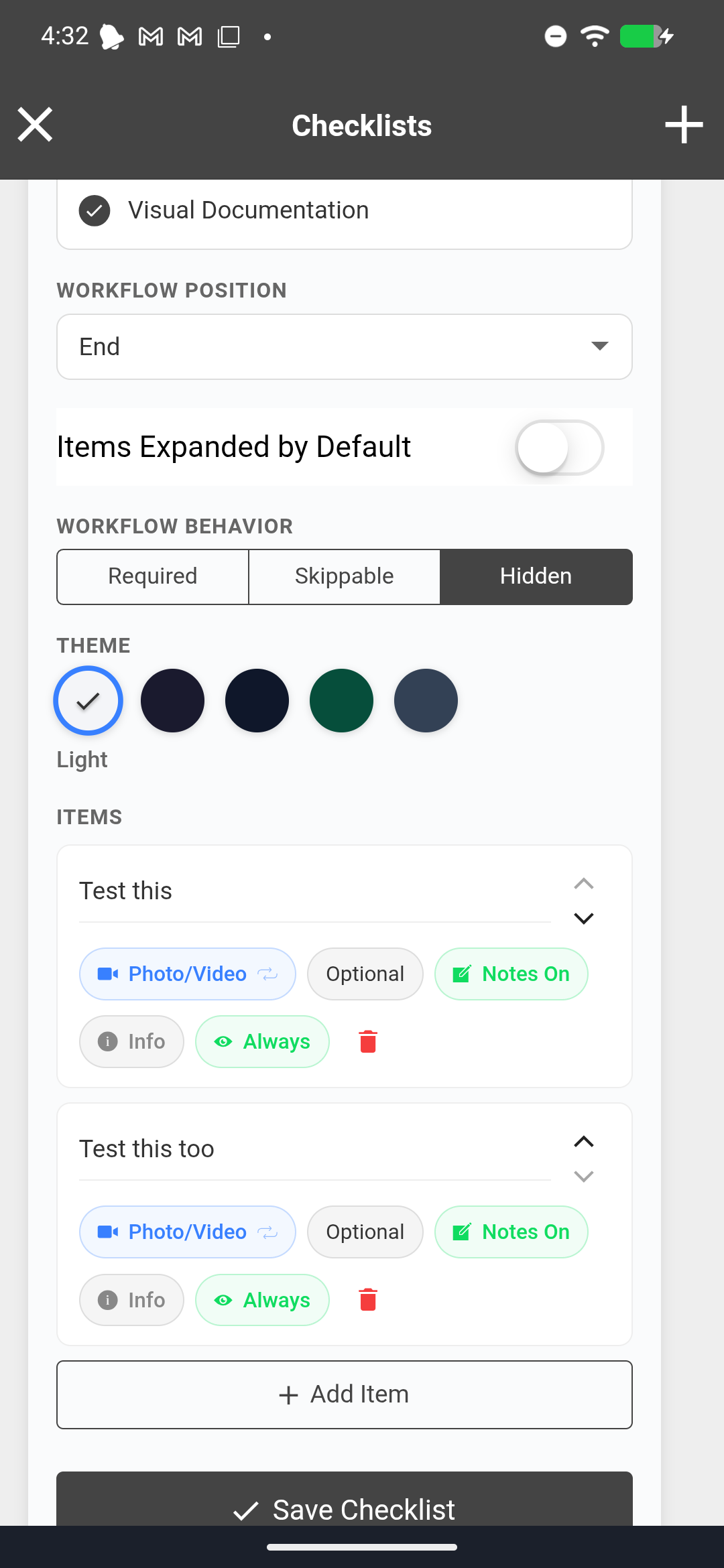Delete the 'Test this' item
The width and height of the screenshot is (724, 1568).
tap(368, 1041)
